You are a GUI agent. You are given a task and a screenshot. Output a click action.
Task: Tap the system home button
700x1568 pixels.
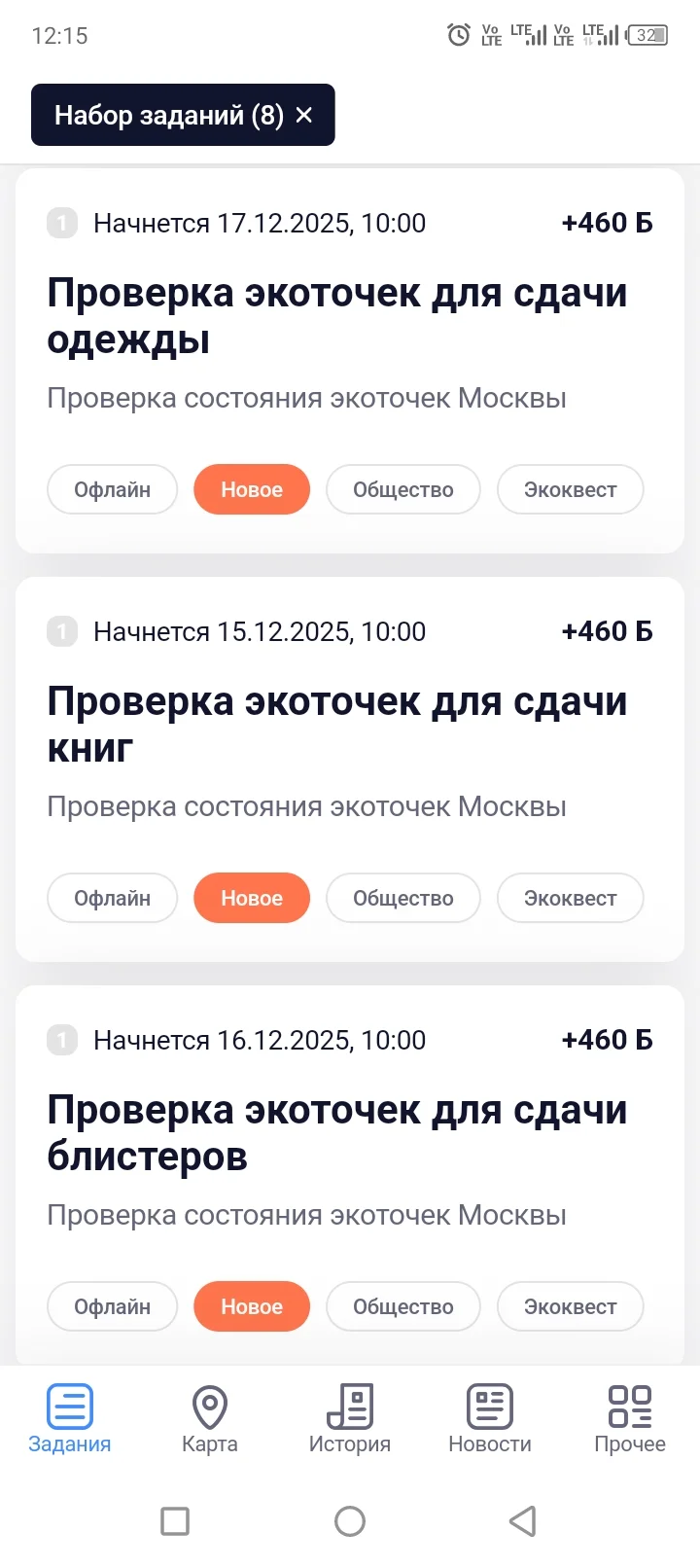pyautogui.click(x=350, y=1520)
